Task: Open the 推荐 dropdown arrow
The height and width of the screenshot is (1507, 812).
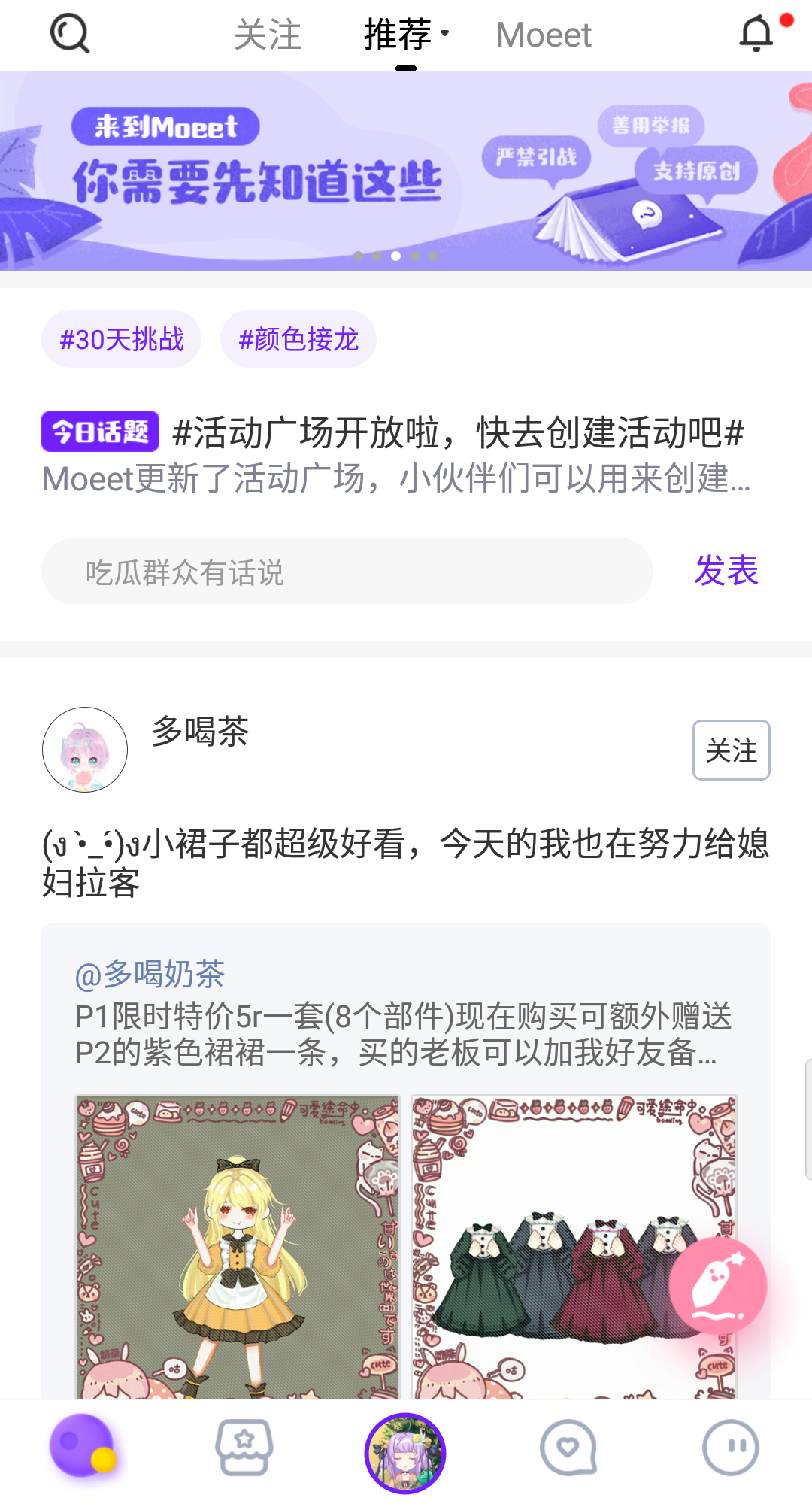Action: (x=445, y=33)
